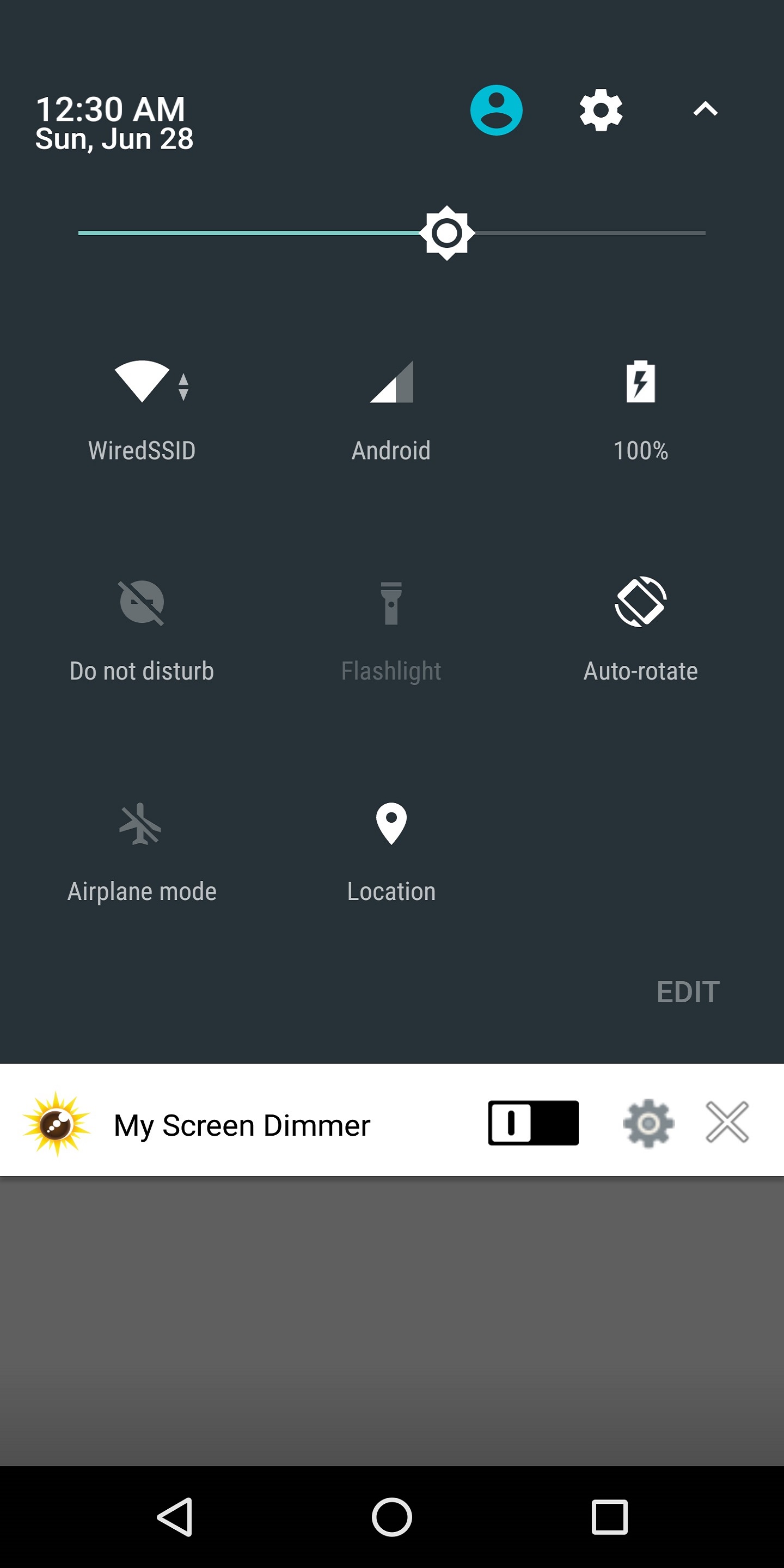The image size is (784, 1568).
Task: Tap the My Screen Dimmer sun icon
Action: coord(56,1123)
